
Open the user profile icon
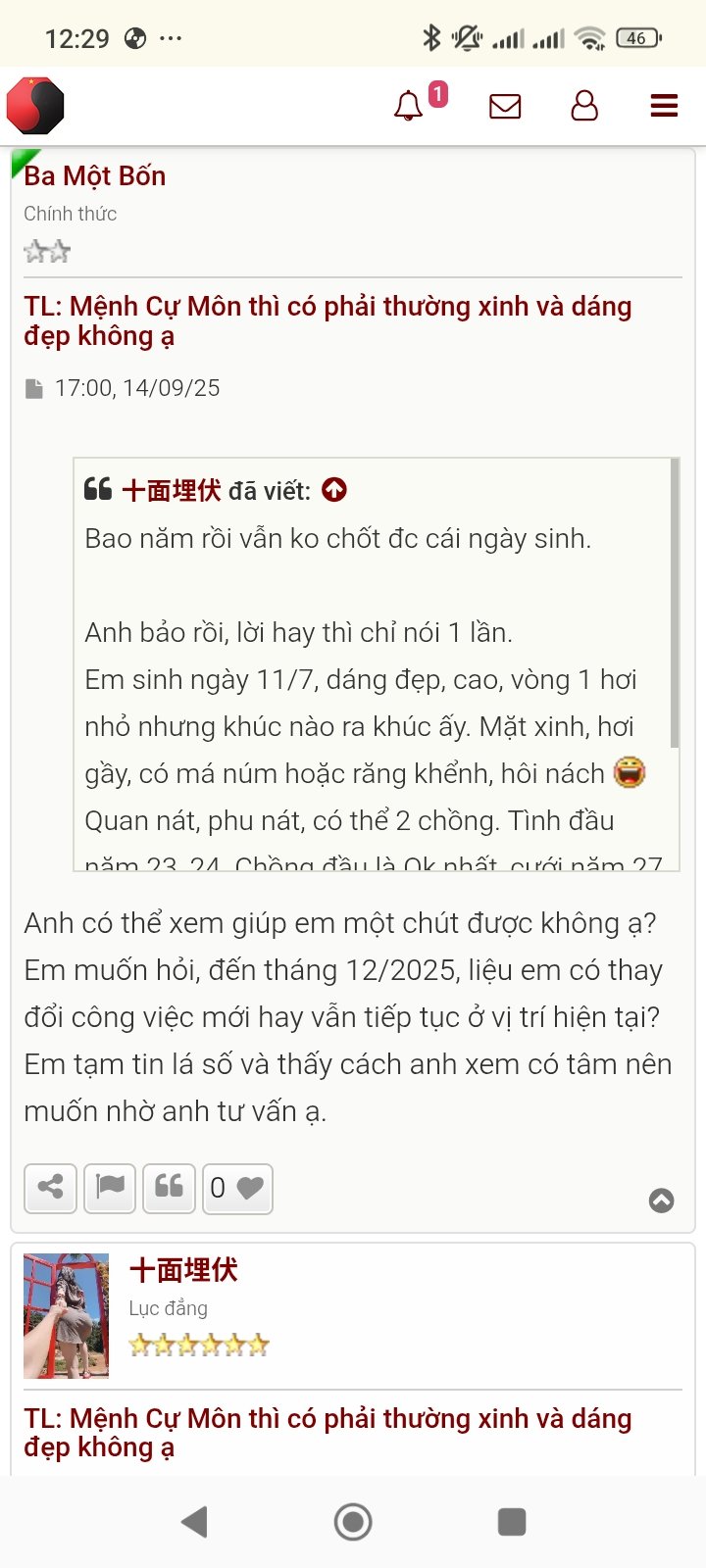click(x=584, y=105)
